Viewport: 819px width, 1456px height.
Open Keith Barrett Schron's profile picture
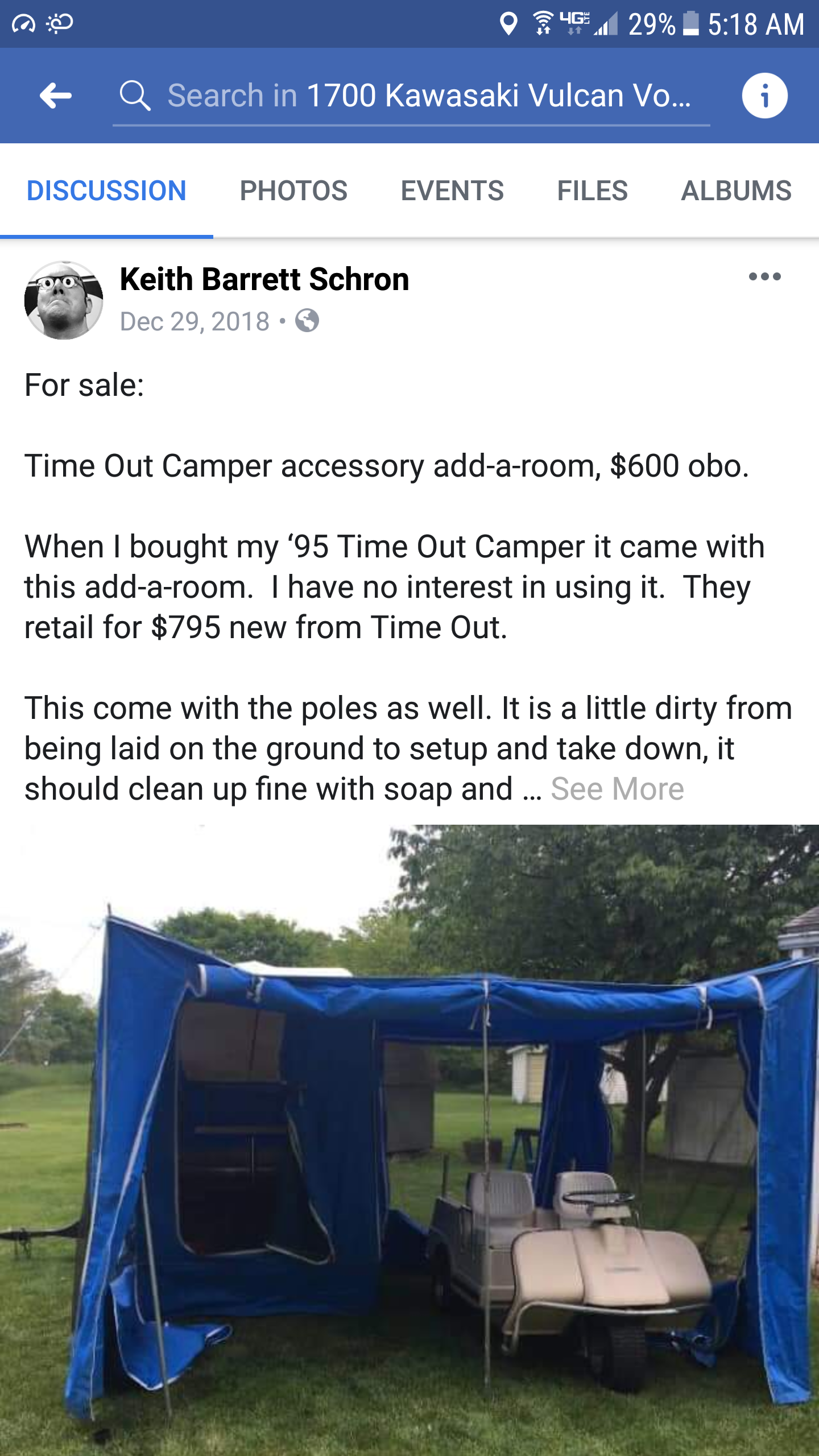[64, 300]
